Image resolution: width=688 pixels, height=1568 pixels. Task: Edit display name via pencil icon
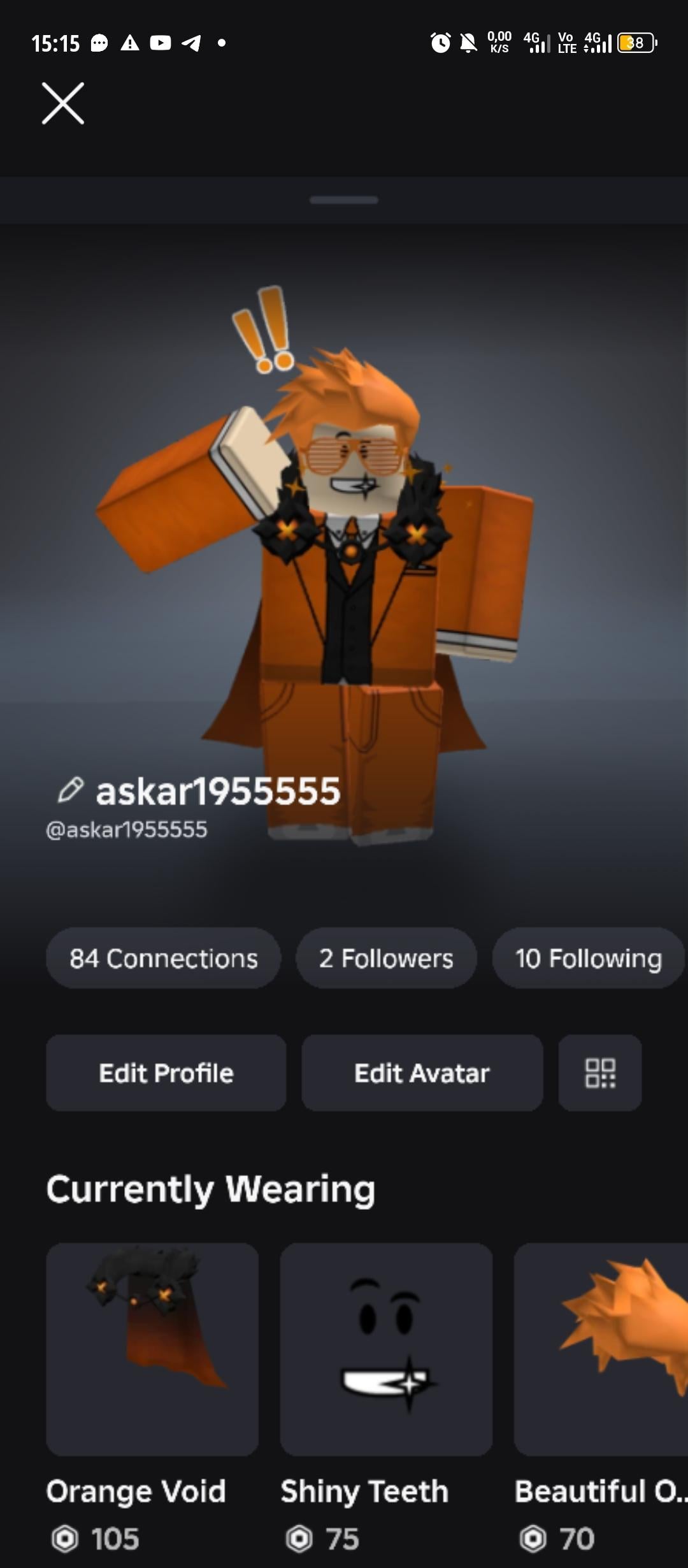coord(70,790)
